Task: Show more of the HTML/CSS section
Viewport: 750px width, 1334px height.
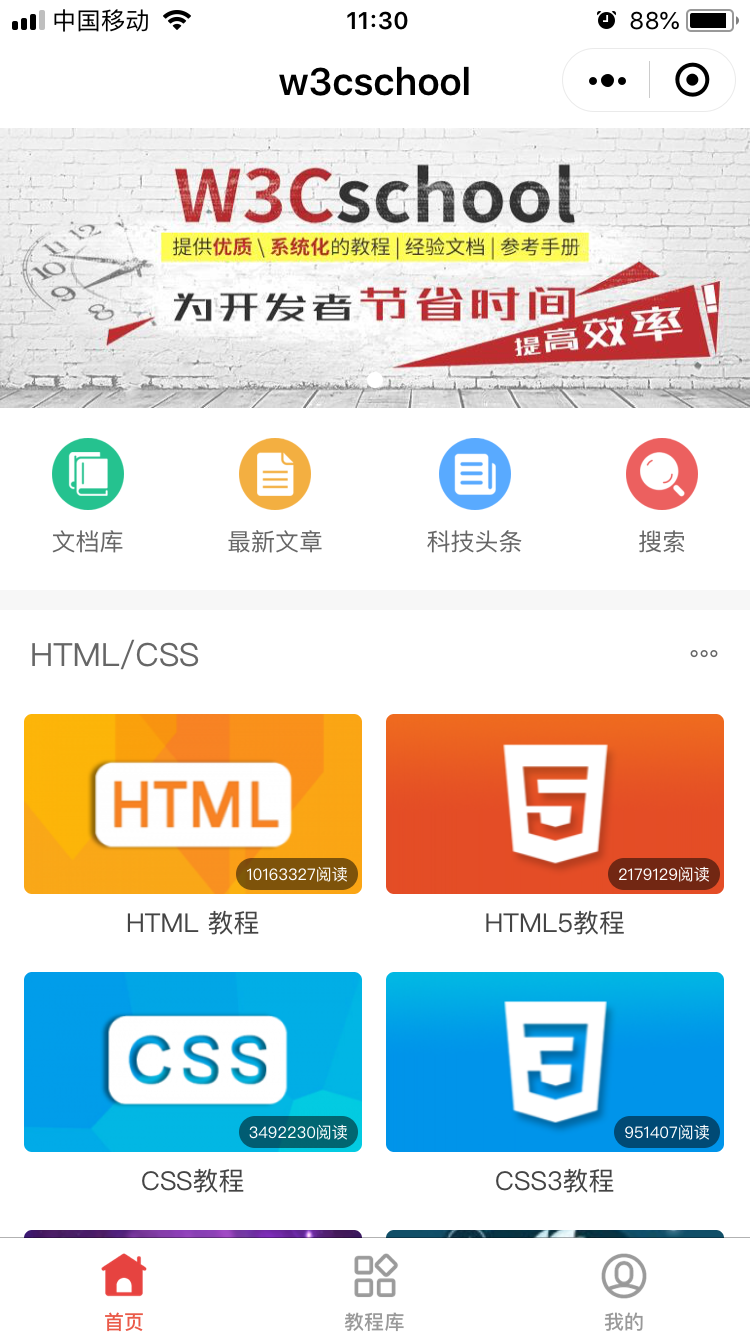Action: point(703,654)
